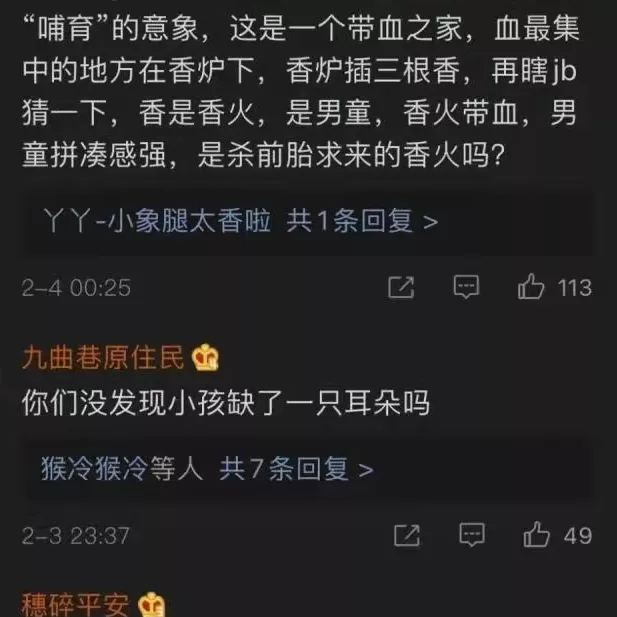Reply to 九曲巷原住民's comment
617x617 pixels.
471,535
